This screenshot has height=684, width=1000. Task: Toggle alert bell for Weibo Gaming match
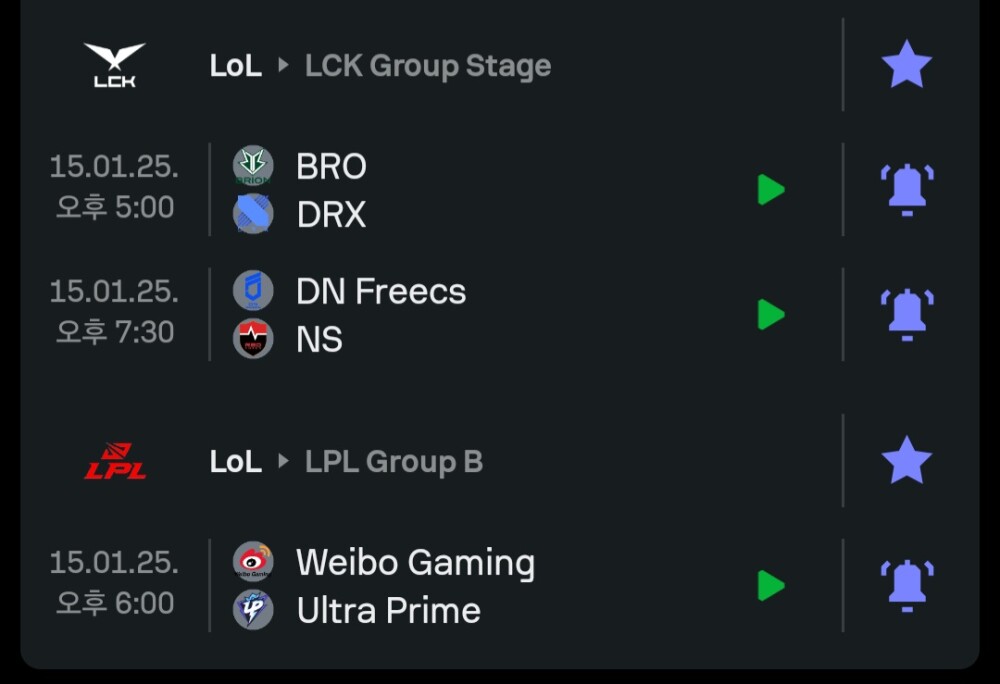click(906, 586)
